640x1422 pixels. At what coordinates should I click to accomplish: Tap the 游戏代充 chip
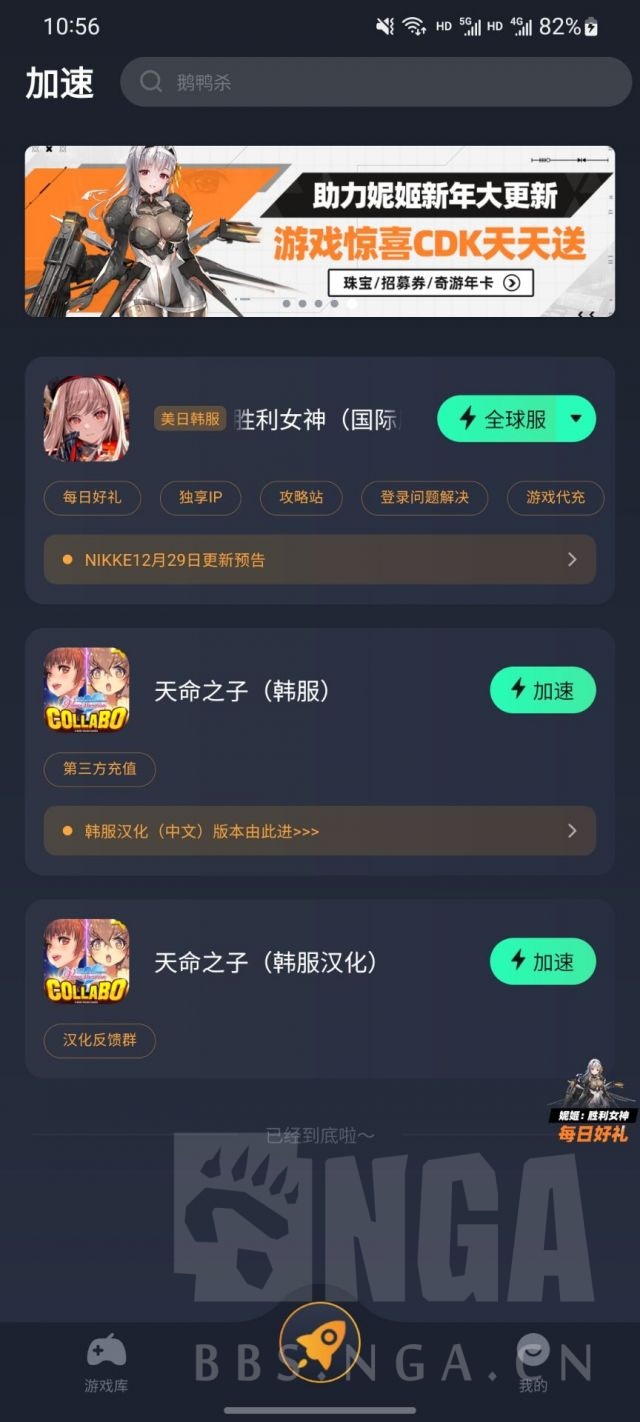click(x=555, y=497)
